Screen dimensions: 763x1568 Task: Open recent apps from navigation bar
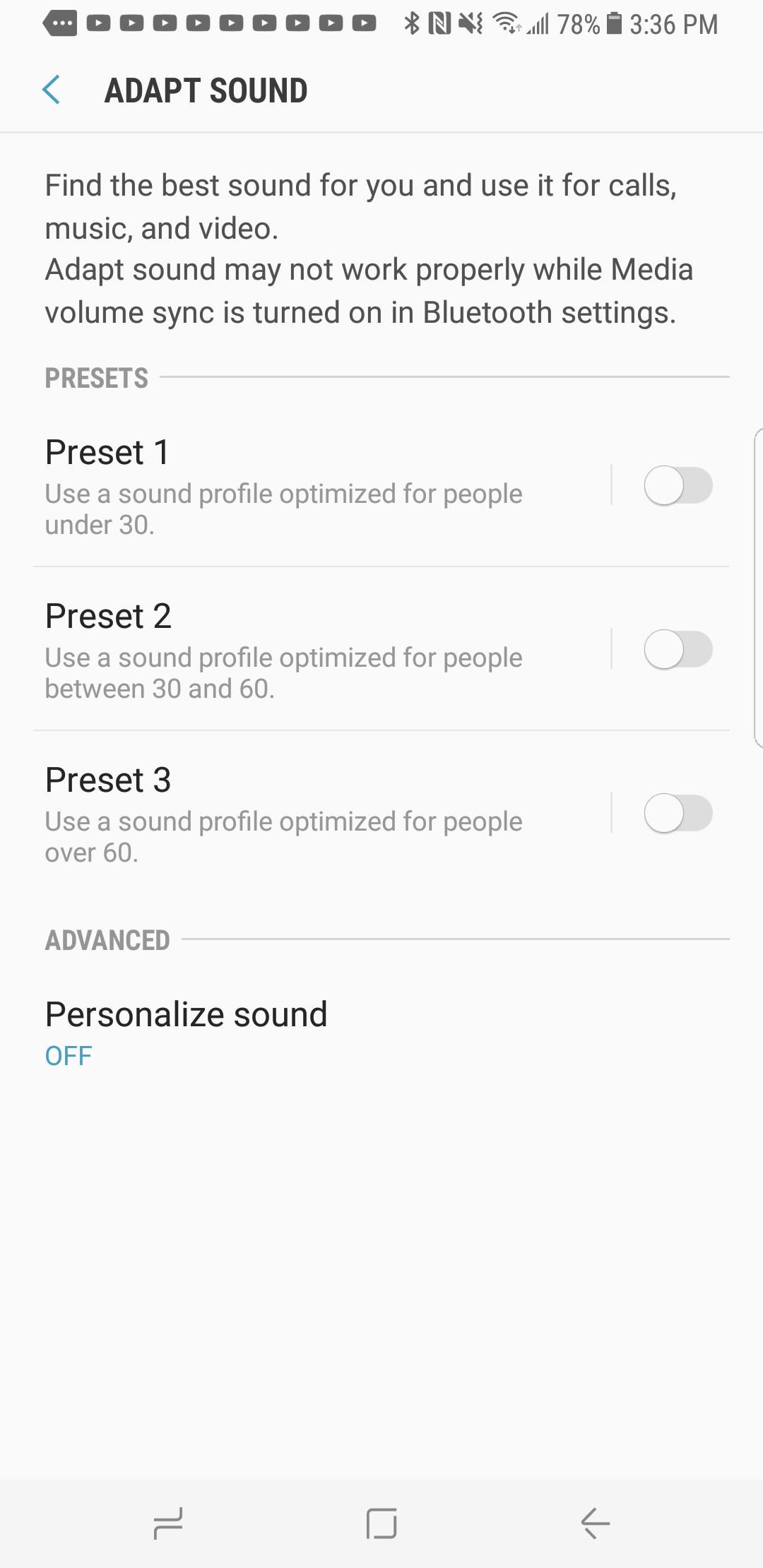click(x=168, y=1523)
